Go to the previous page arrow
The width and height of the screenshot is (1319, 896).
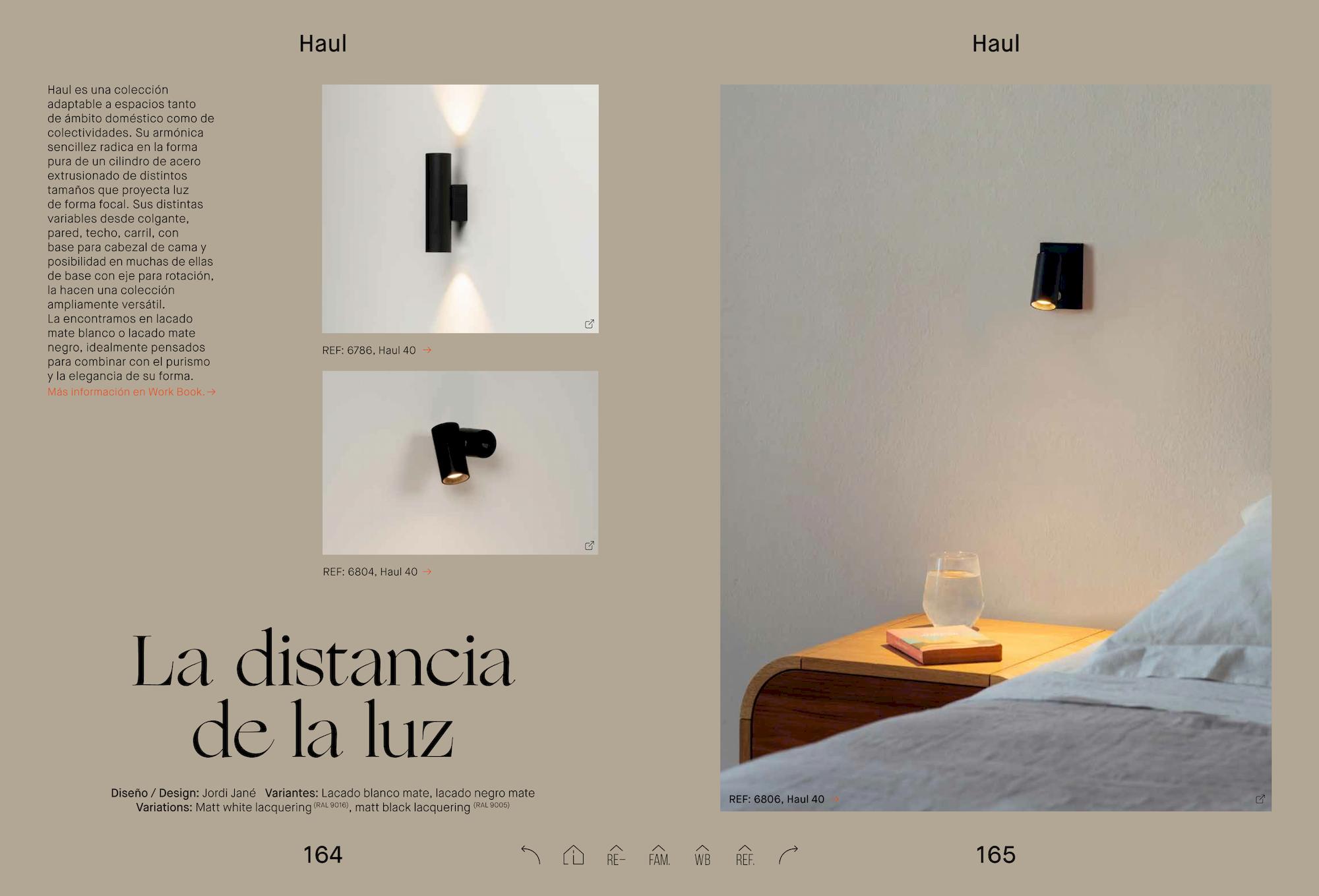[530, 855]
